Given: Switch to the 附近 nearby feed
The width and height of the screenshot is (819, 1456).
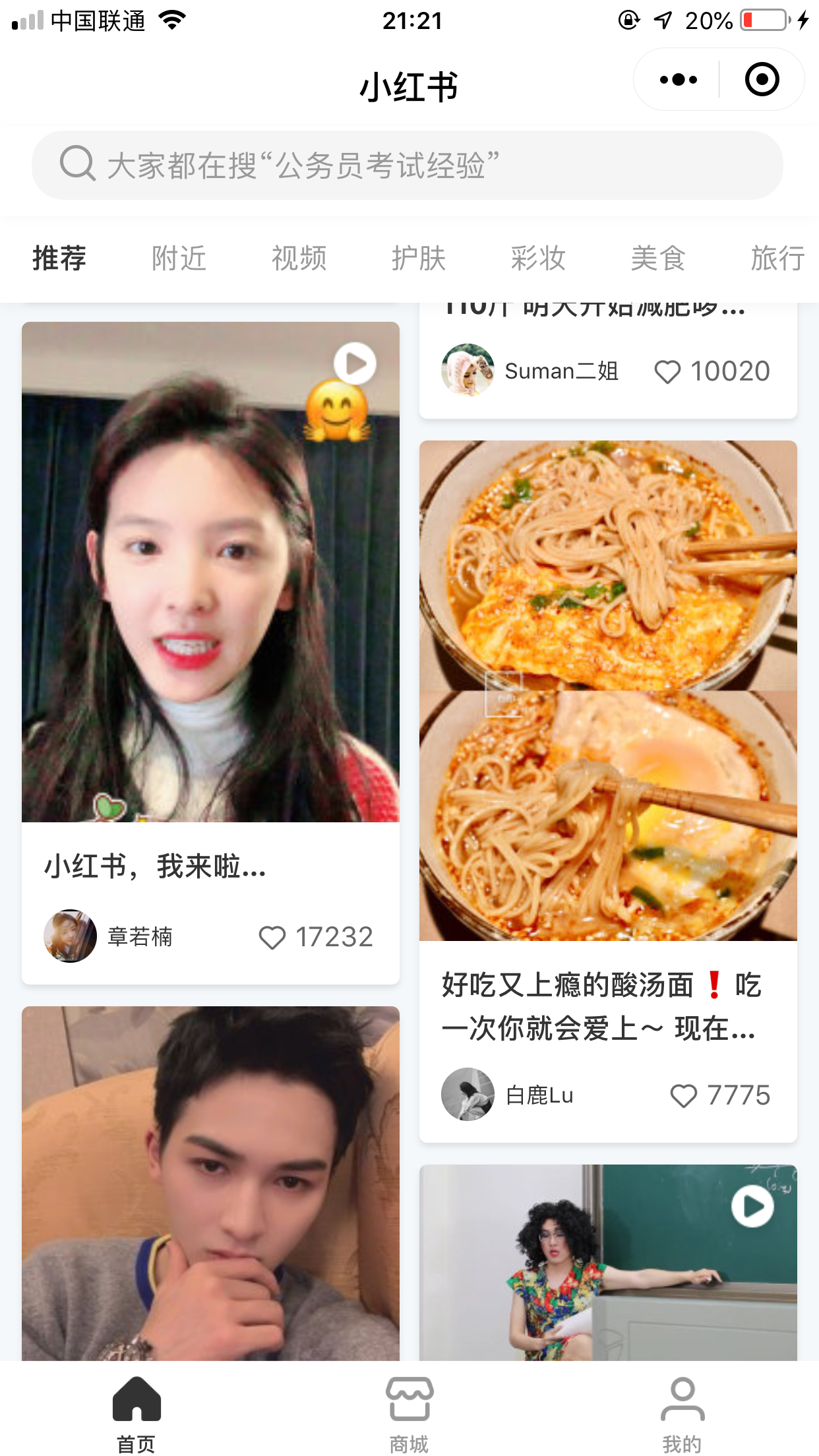Looking at the screenshot, I should (x=179, y=258).
